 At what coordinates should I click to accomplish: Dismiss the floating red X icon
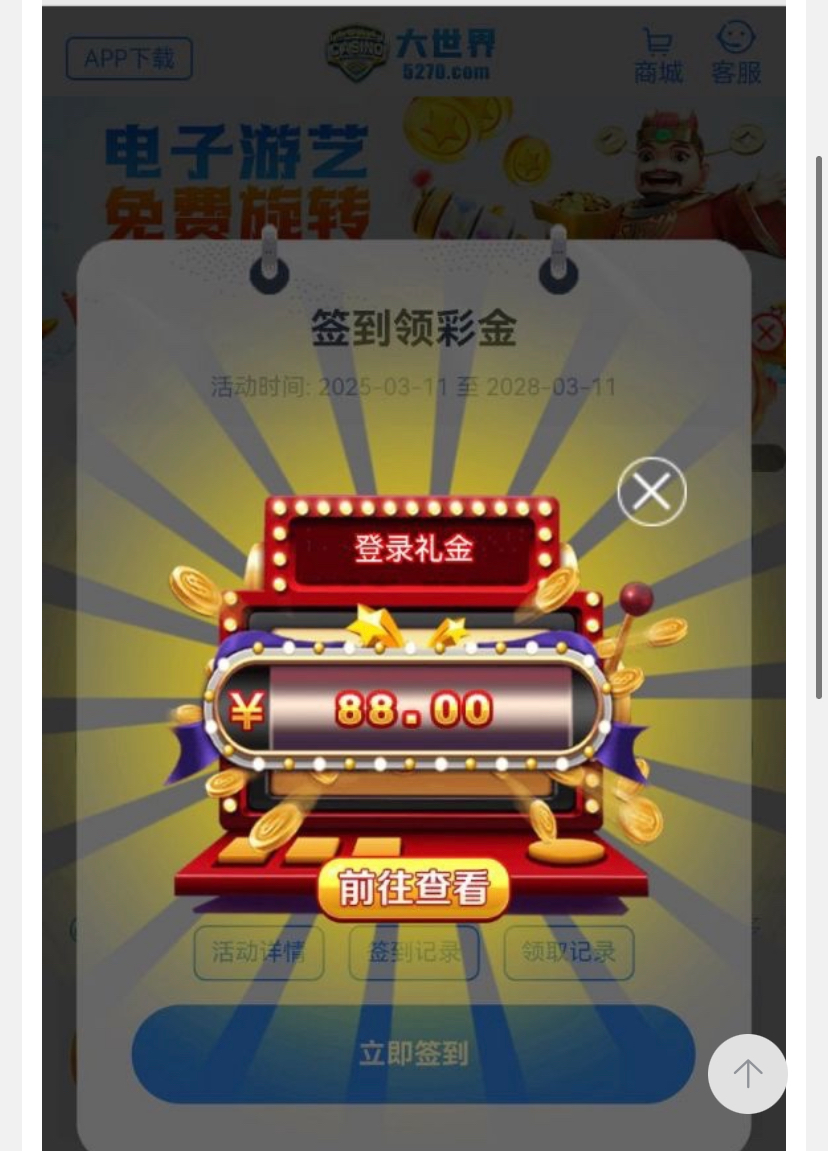tap(767, 333)
